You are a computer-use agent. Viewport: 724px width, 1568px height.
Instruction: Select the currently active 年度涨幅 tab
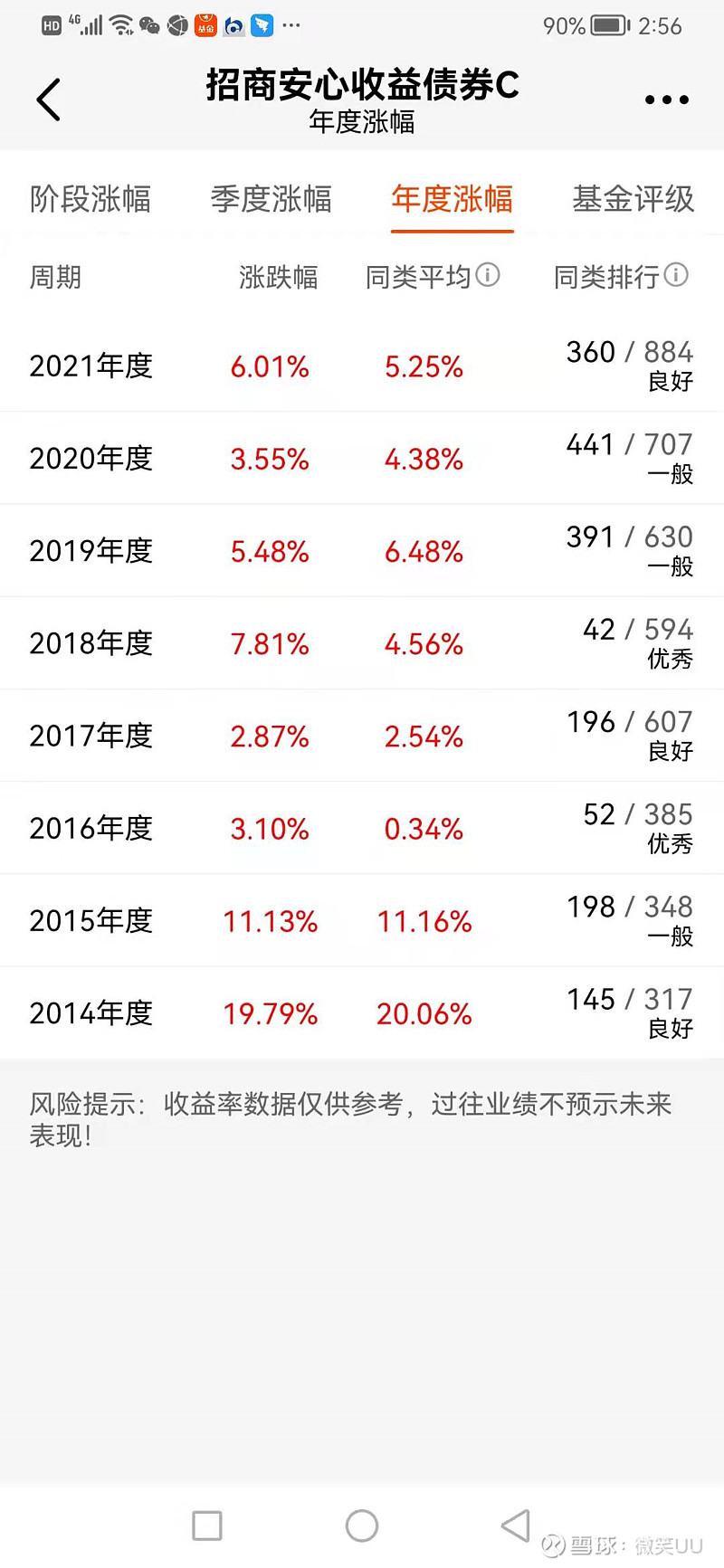point(452,200)
